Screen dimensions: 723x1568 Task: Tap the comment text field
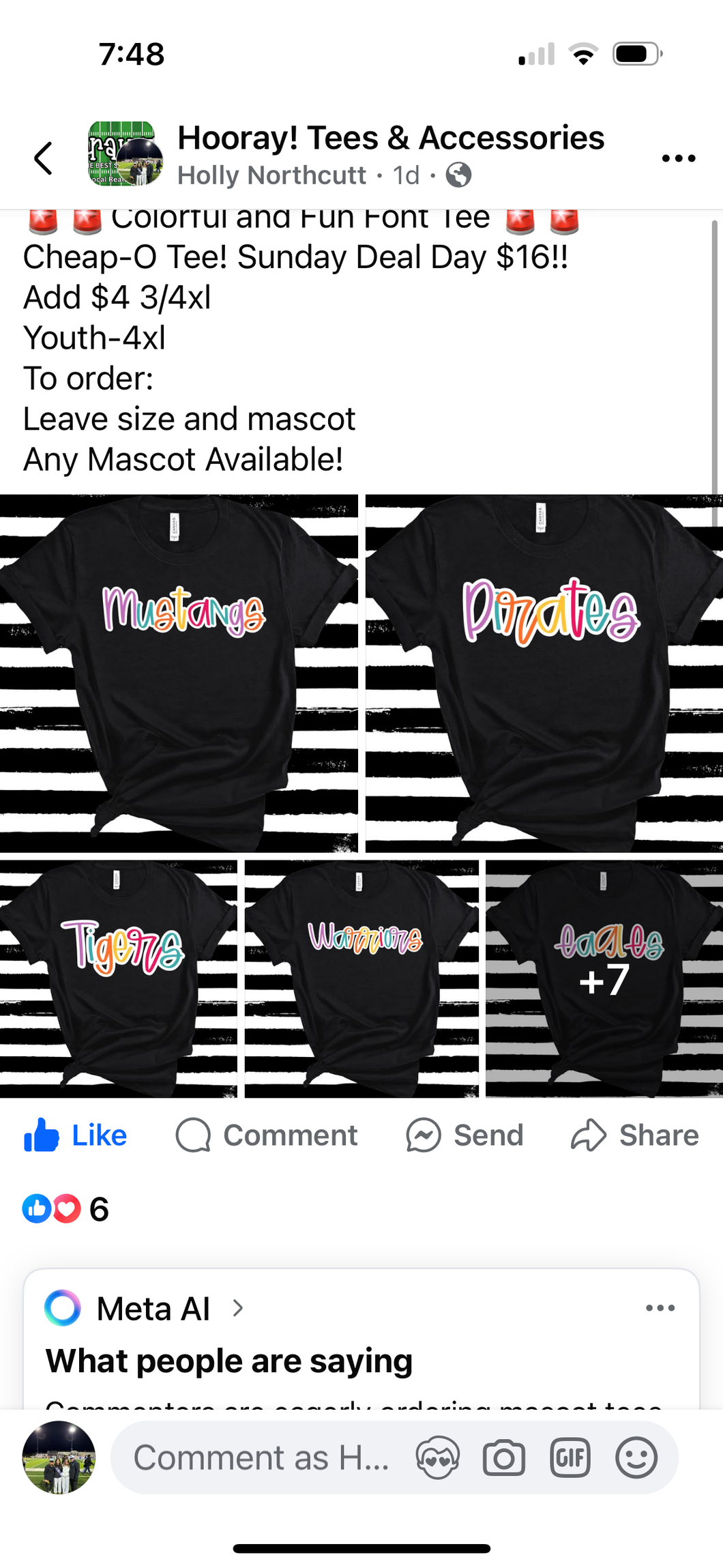(262, 1457)
